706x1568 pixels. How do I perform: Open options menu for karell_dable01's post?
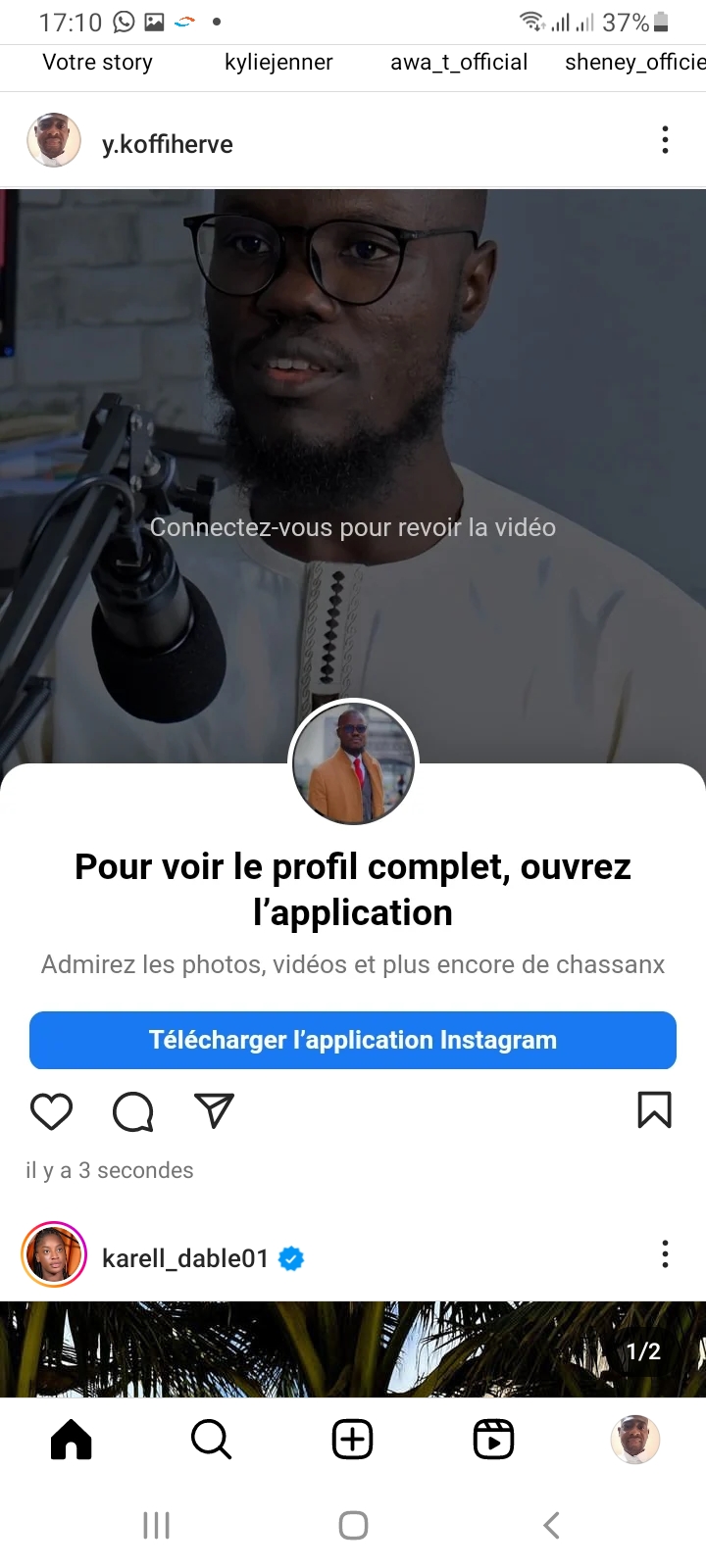click(x=665, y=1254)
